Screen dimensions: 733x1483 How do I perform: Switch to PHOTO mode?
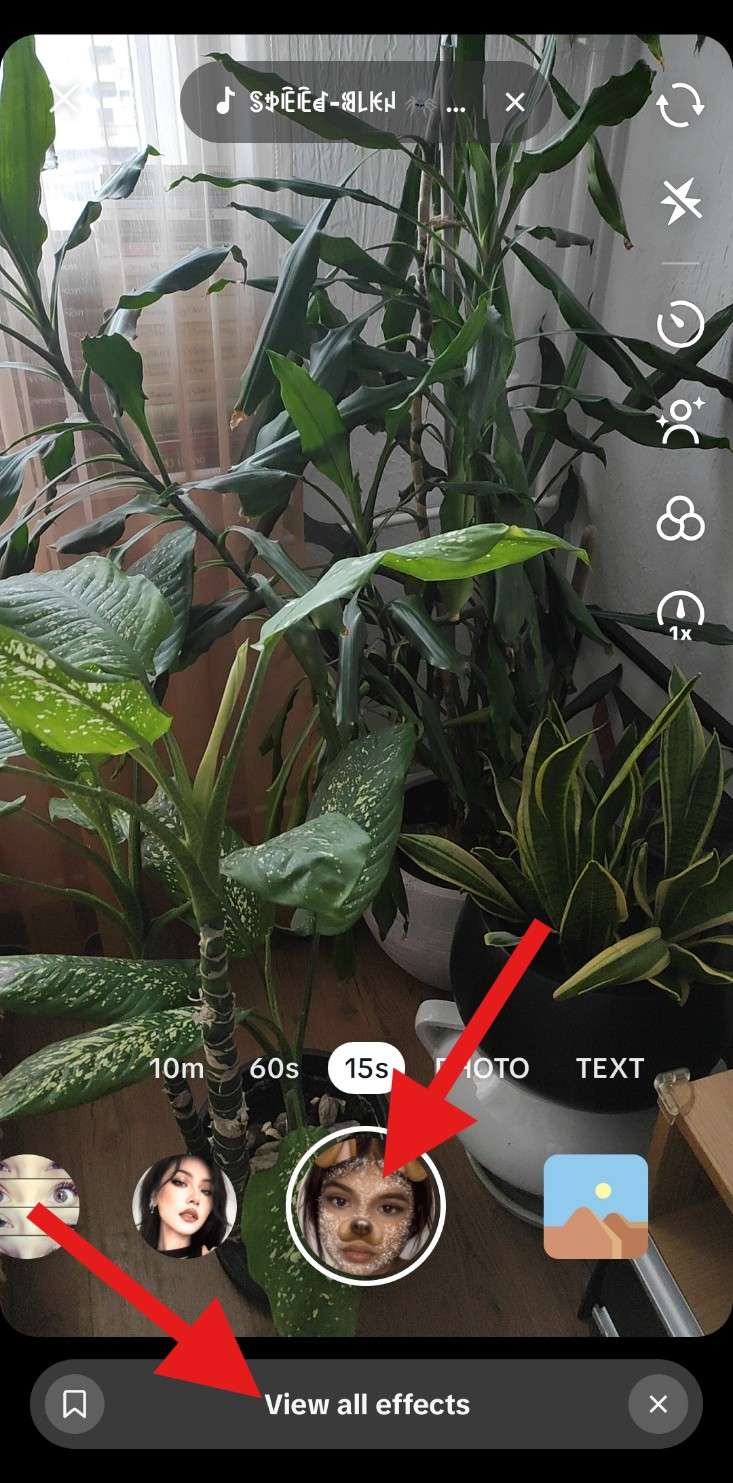484,1068
